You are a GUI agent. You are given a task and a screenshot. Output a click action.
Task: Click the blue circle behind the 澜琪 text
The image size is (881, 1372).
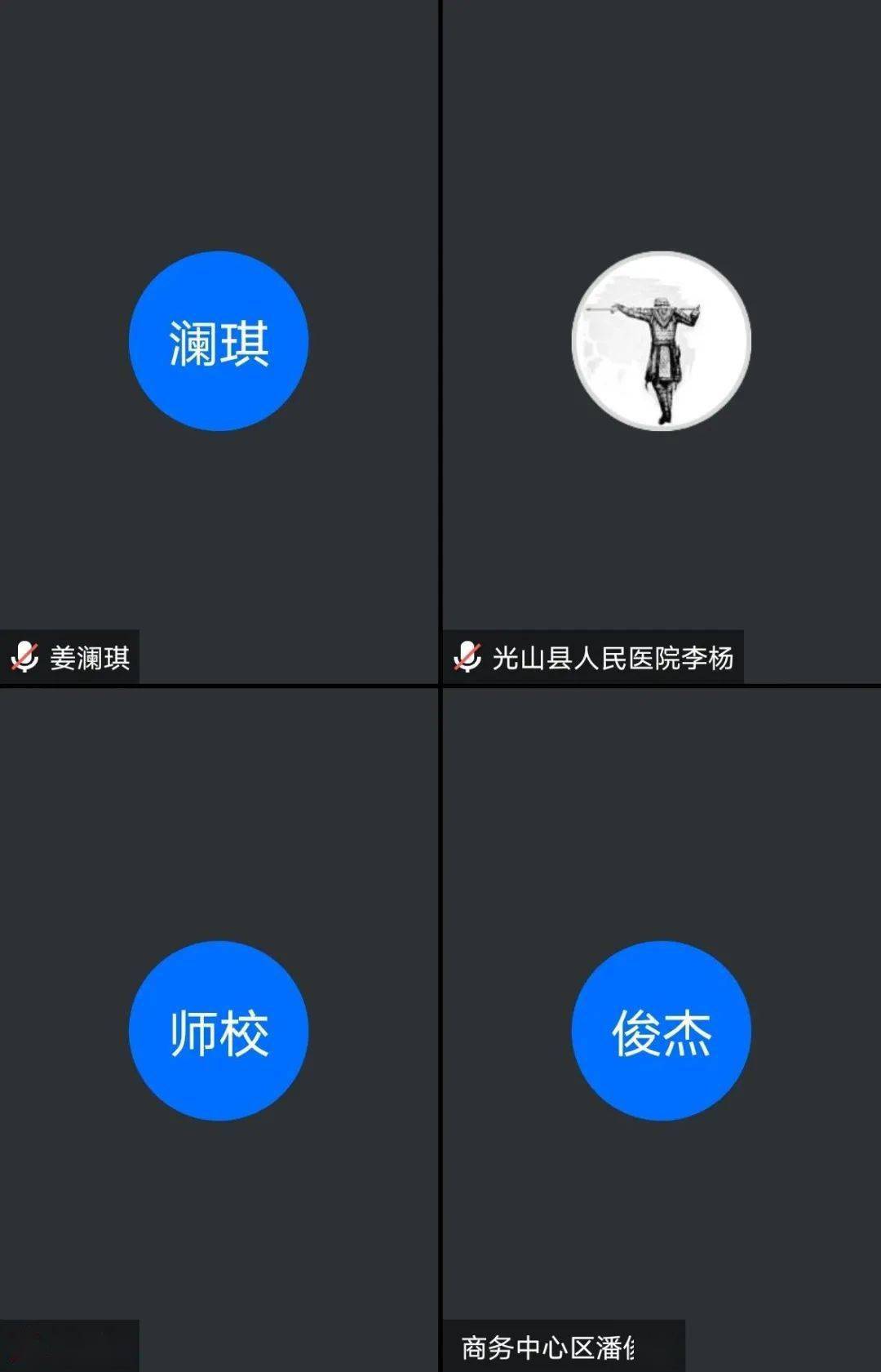click(x=219, y=341)
